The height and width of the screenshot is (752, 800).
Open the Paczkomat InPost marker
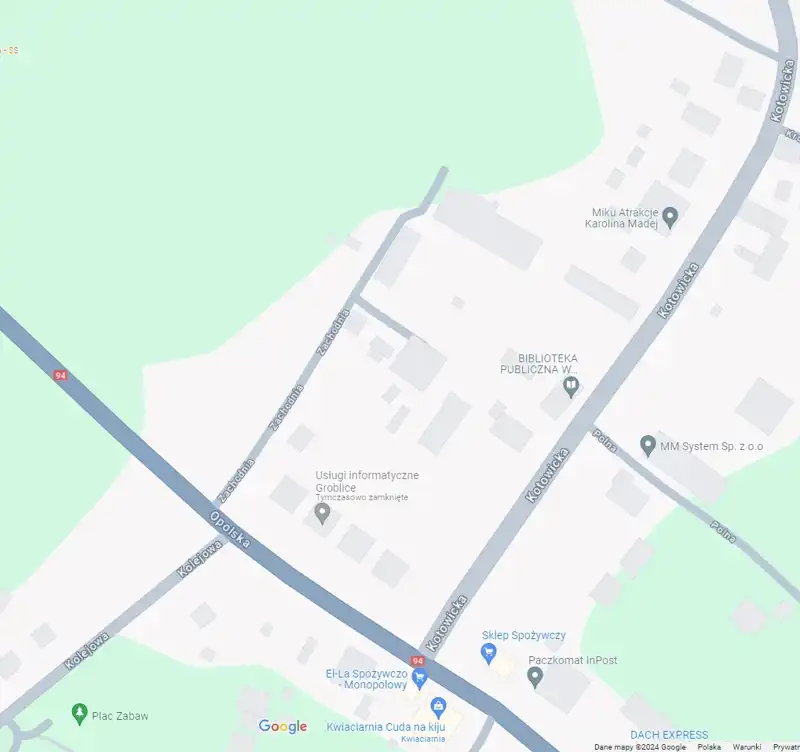coord(536,677)
